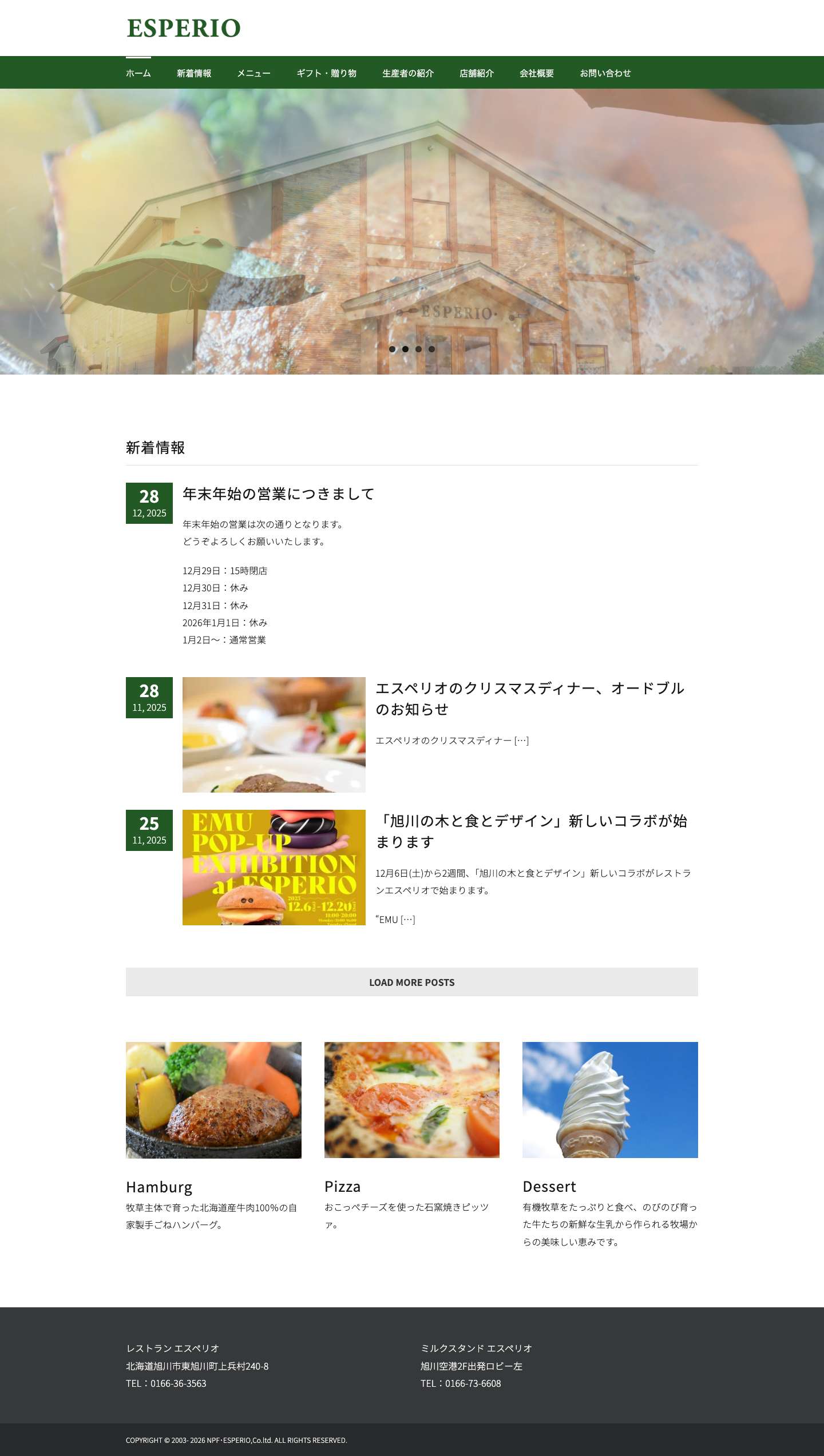This screenshot has height=1456, width=824.
Task: Click the ESPERIO logo
Action: click(183, 27)
